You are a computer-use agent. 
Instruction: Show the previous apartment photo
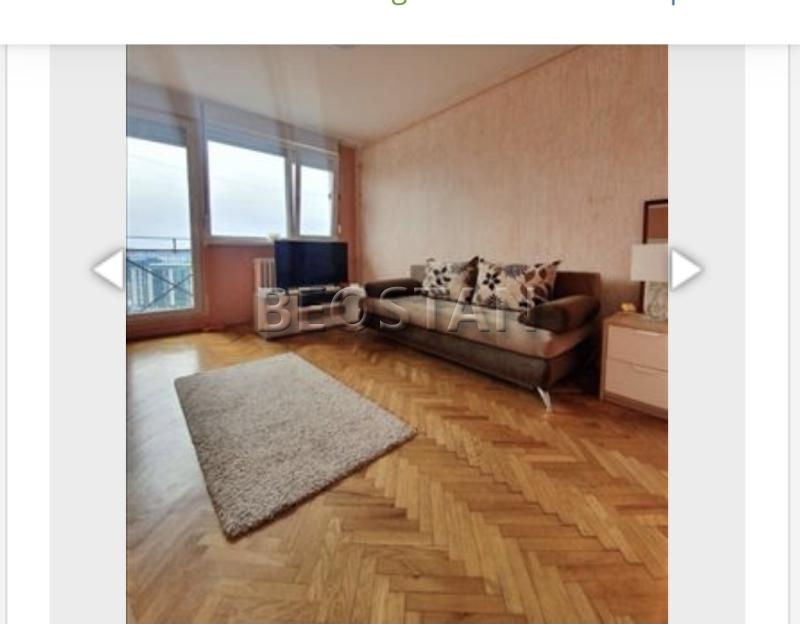click(108, 269)
